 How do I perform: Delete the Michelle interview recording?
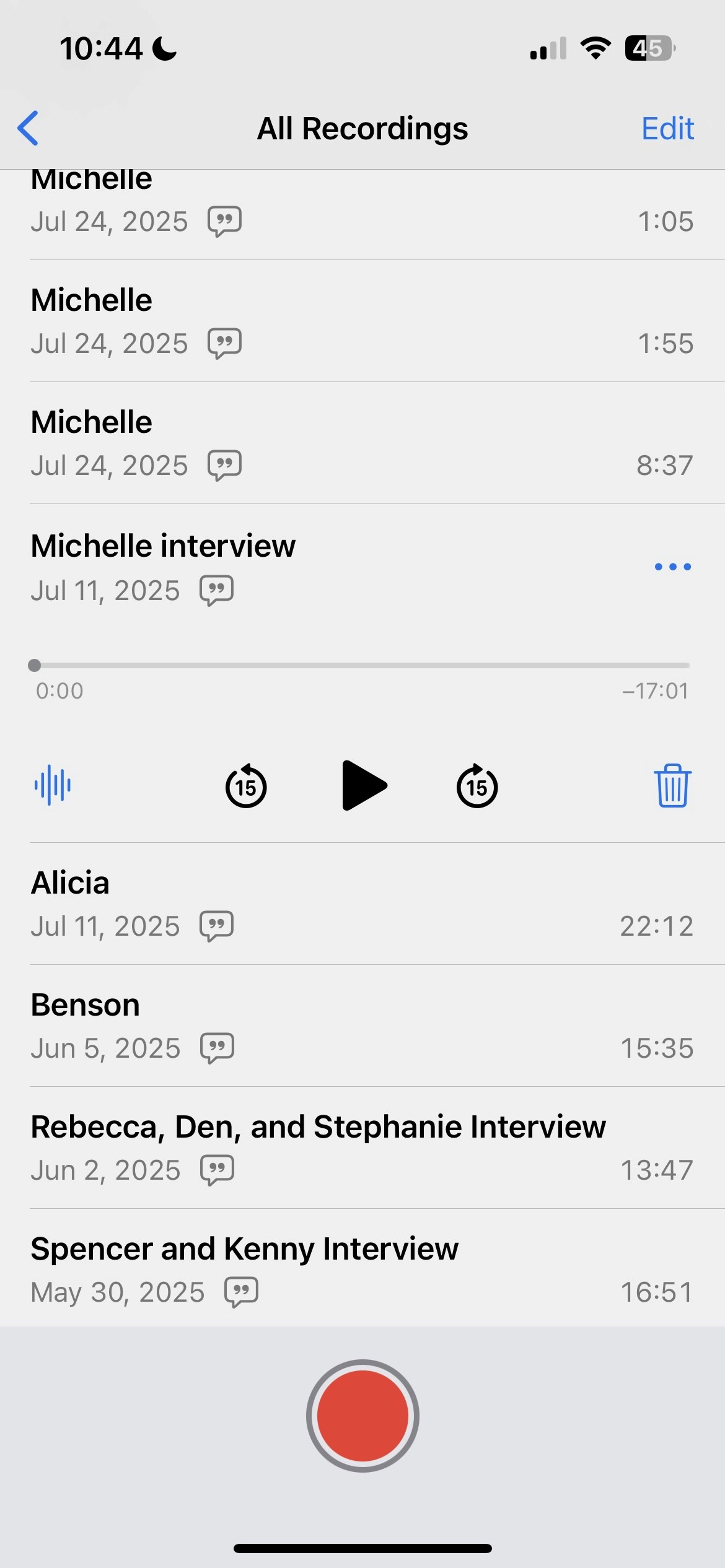[x=672, y=786]
